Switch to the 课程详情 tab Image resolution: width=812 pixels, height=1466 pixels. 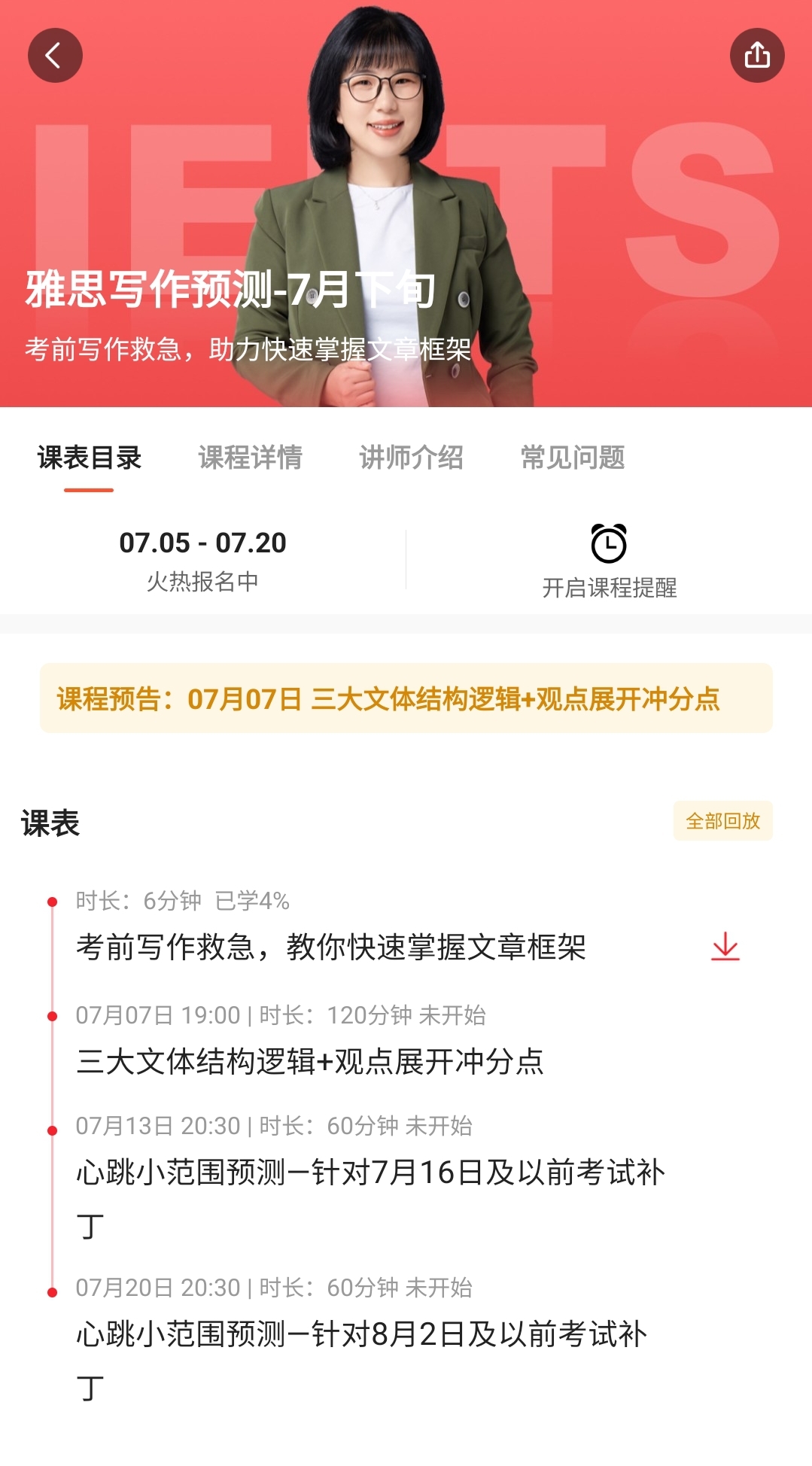[250, 458]
